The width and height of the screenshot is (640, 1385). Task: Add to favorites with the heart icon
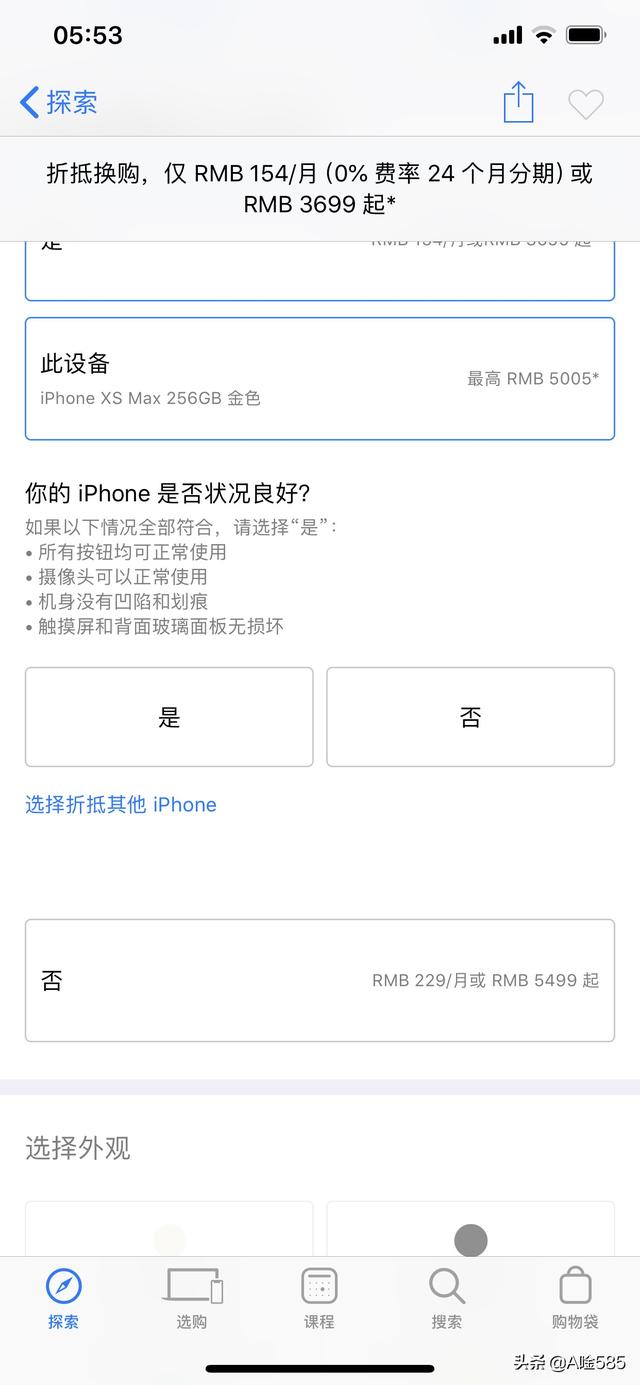pos(585,104)
